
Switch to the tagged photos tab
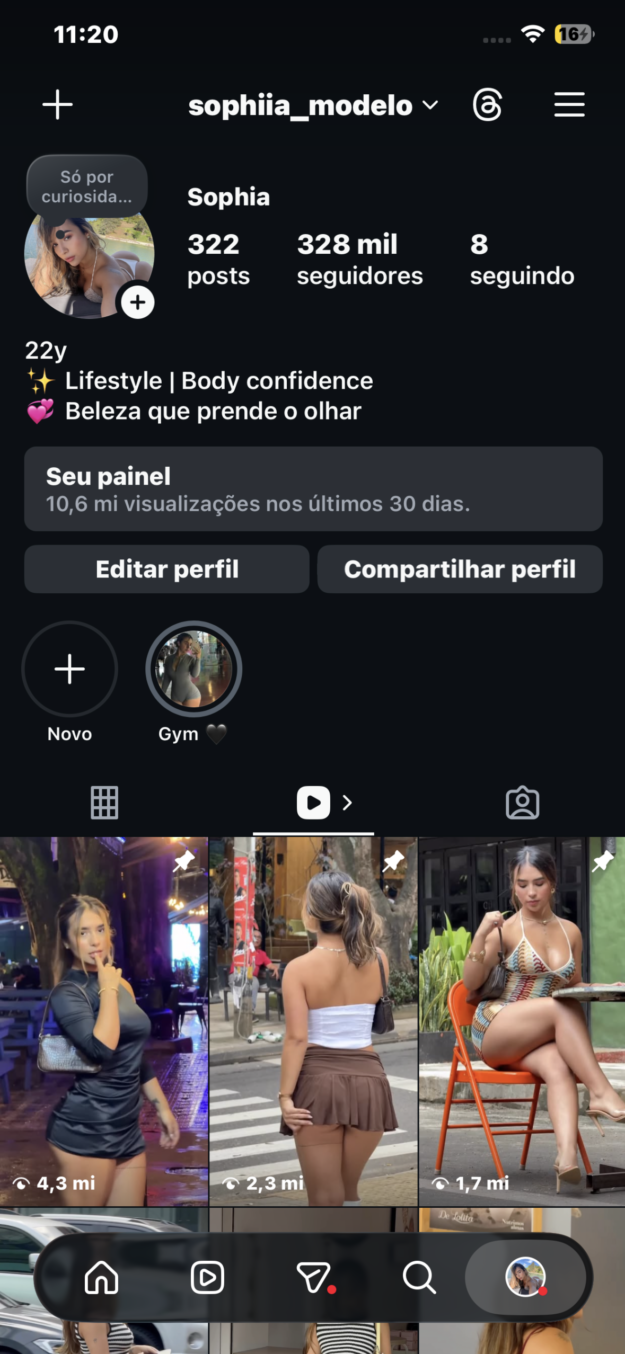(x=522, y=802)
